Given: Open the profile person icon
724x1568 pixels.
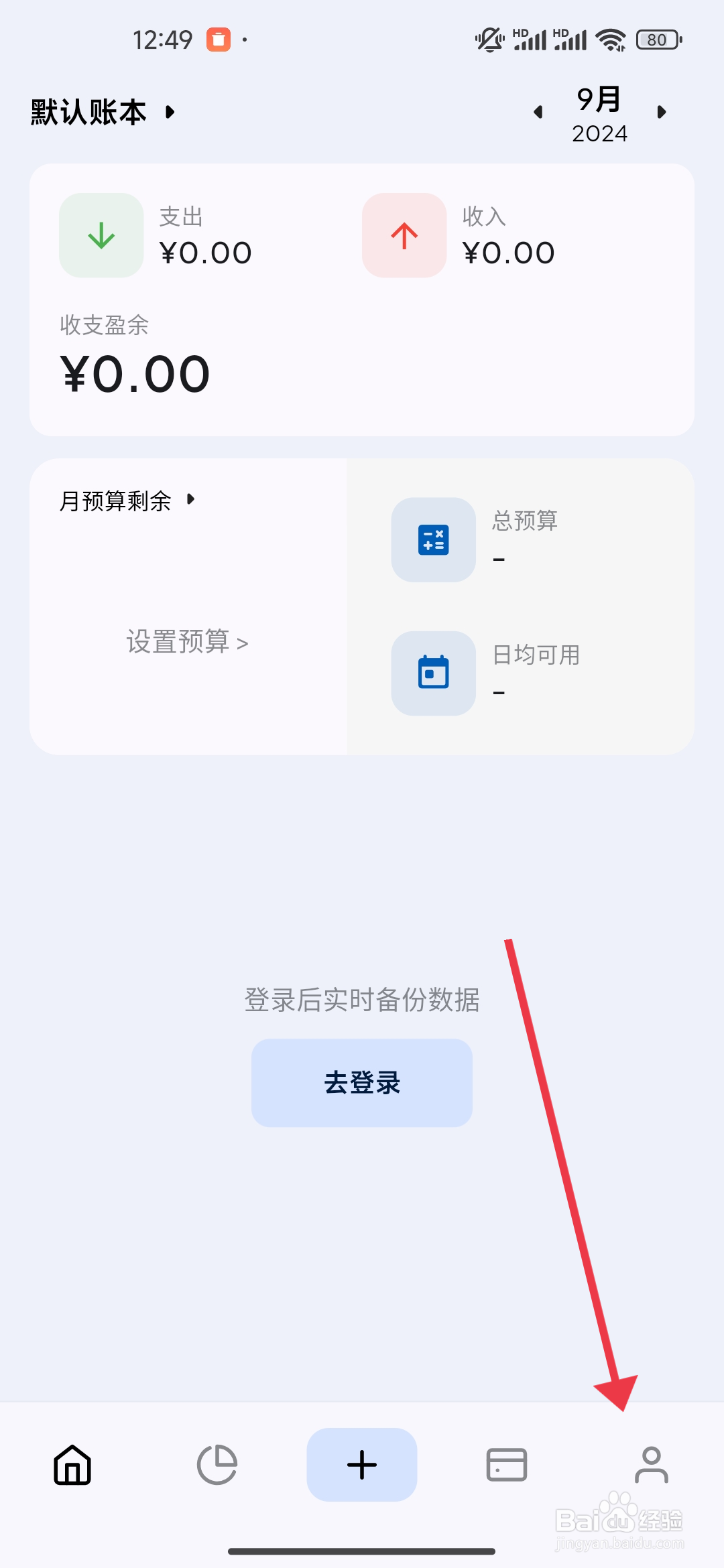Looking at the screenshot, I should coord(651,1465).
